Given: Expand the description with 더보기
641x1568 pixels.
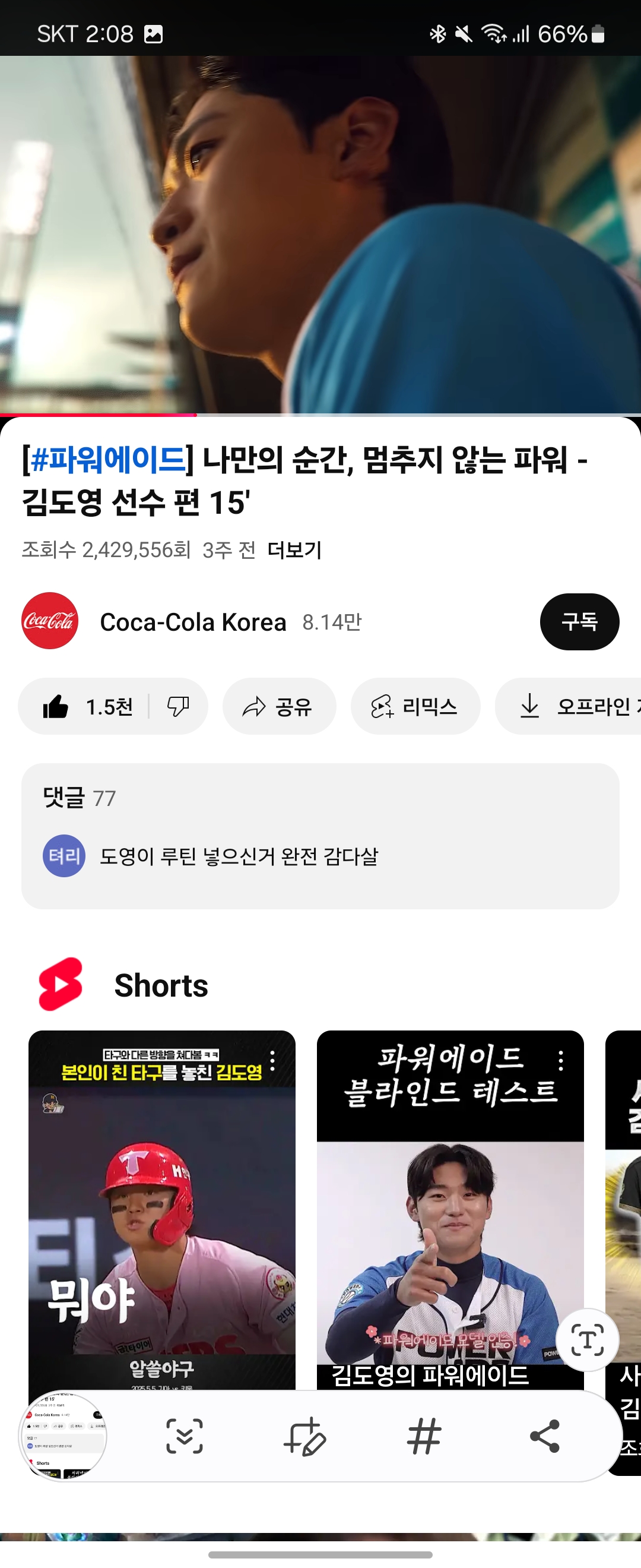Looking at the screenshot, I should pos(294,550).
